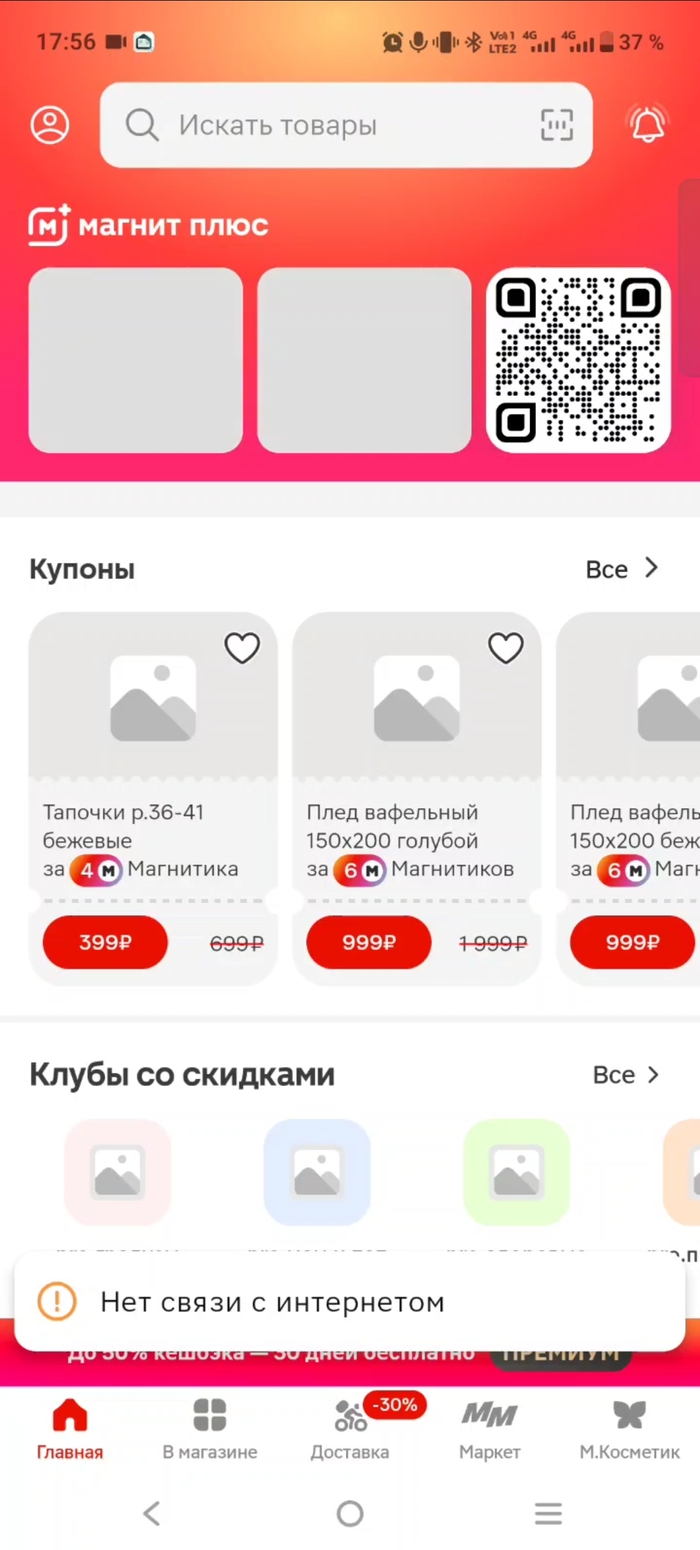Favorite the Тапочки р.36-41 coupon
Screen dimensions: 700x1550
[242, 649]
